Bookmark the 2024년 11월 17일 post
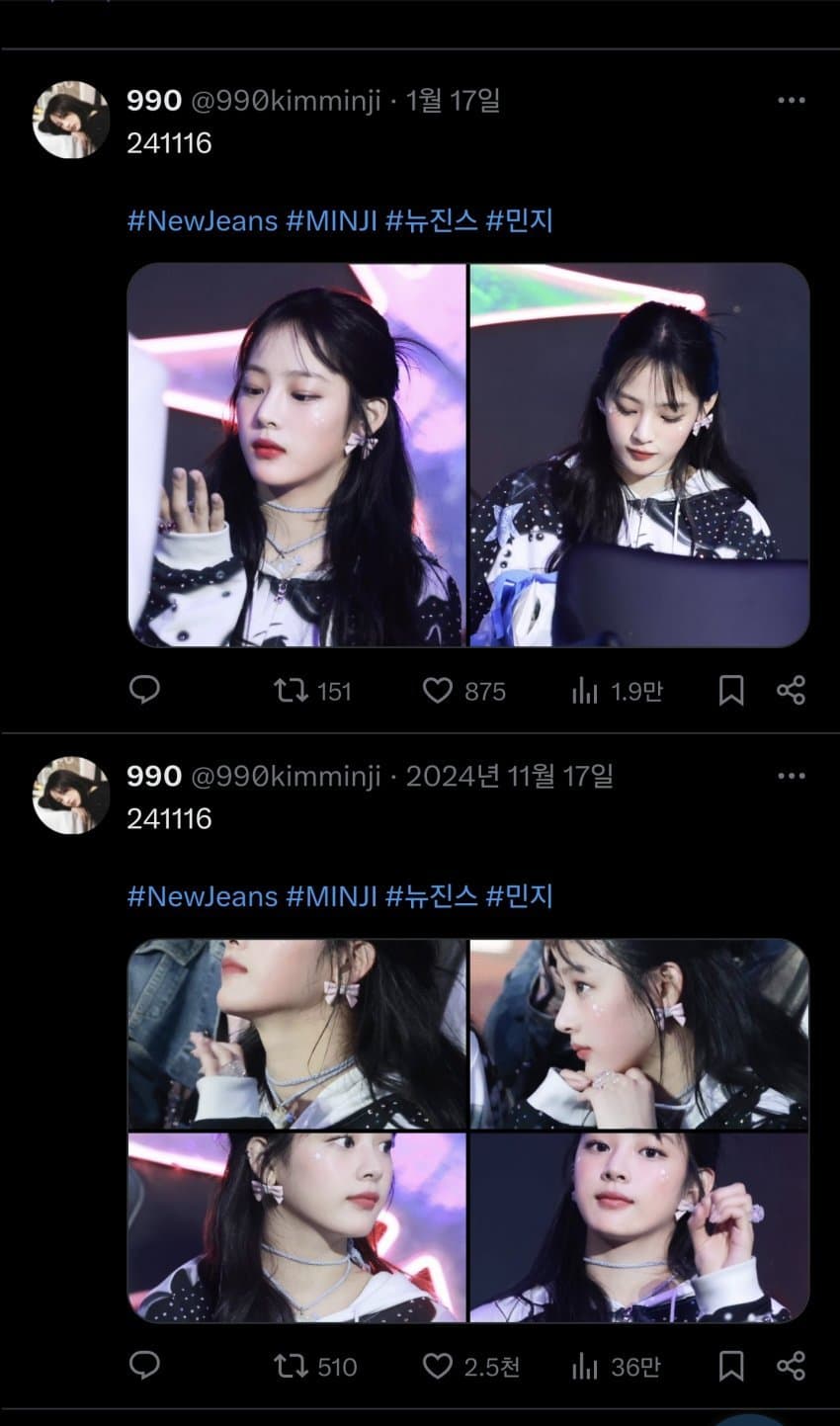840x1426 pixels. [730, 1366]
